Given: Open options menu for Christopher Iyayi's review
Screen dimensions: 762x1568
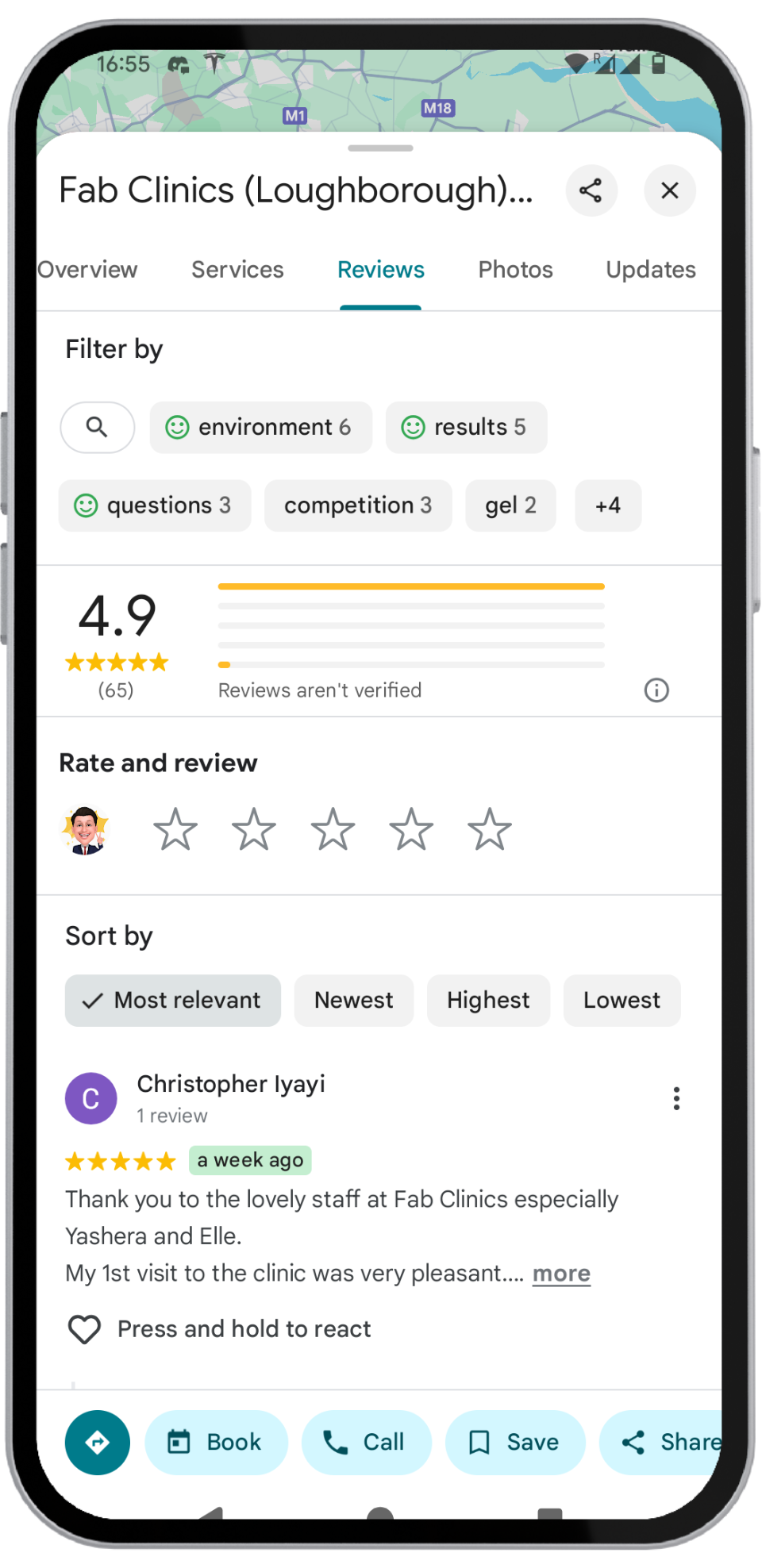Looking at the screenshot, I should (676, 1098).
